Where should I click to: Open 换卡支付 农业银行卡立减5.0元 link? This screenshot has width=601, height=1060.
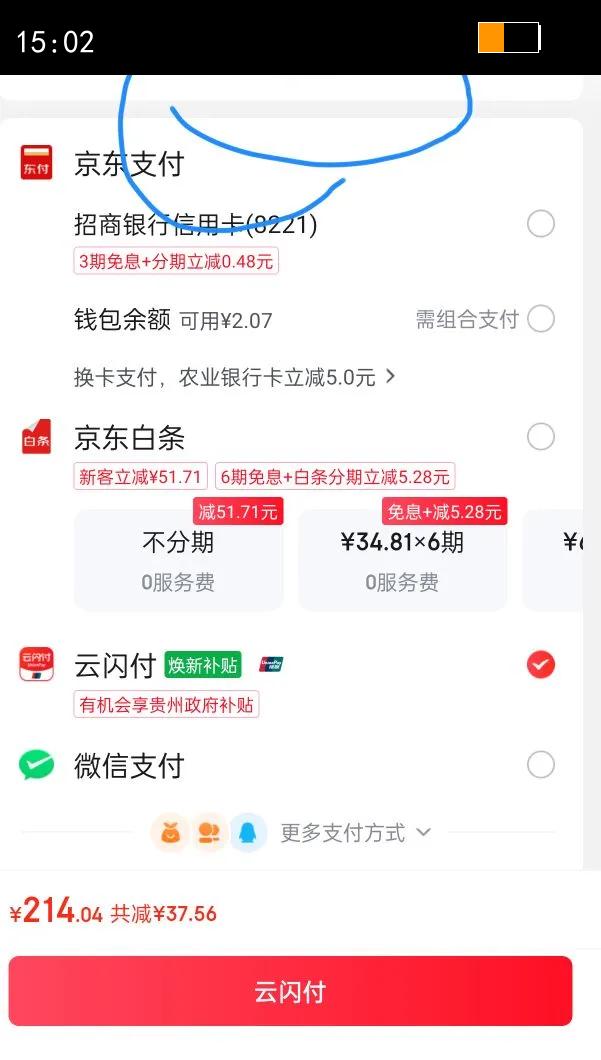(x=234, y=377)
